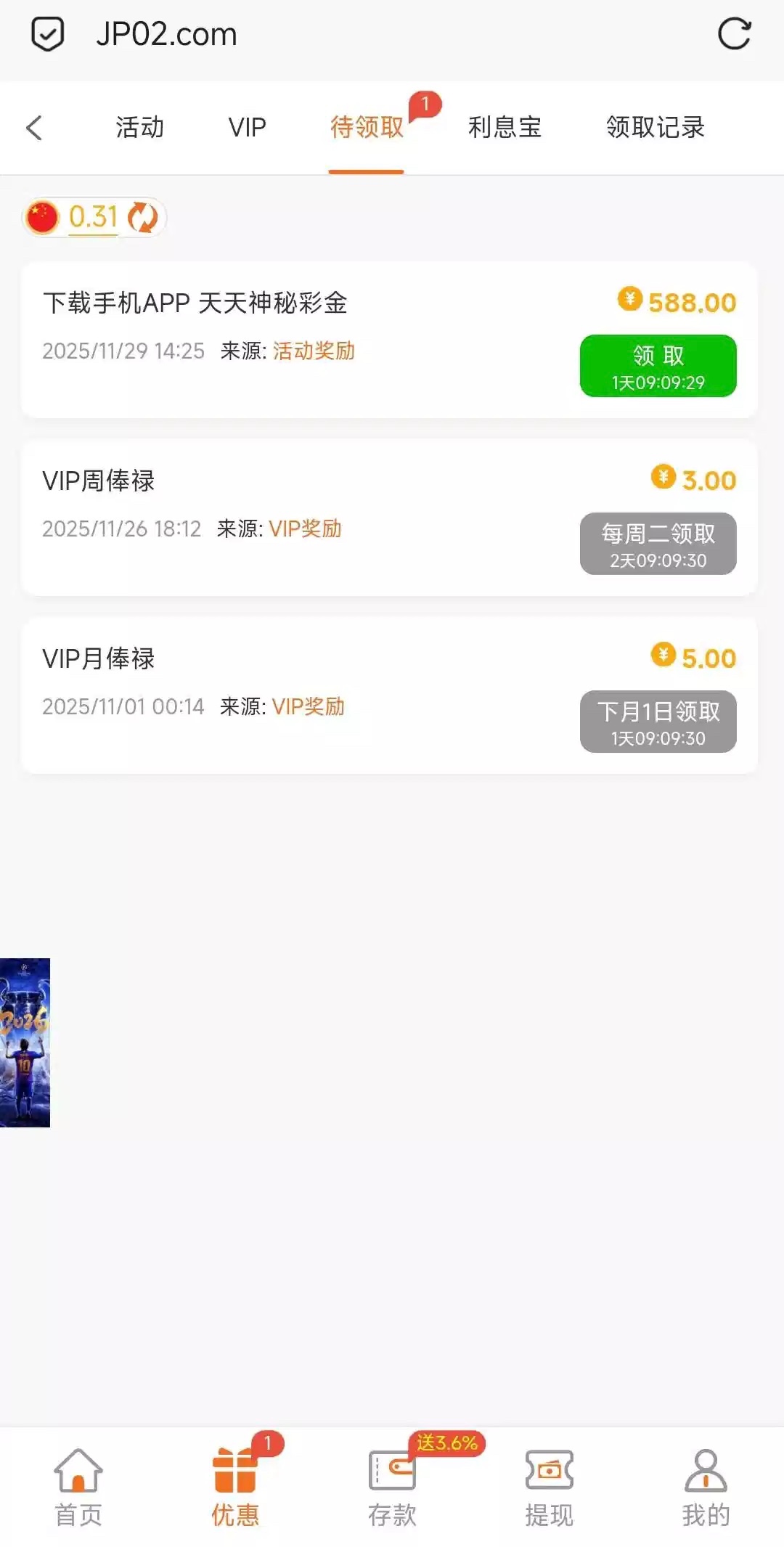Tap the 下月1日领取 button for VIP月俸禄
This screenshot has width=784, height=1547.
coord(658,722)
